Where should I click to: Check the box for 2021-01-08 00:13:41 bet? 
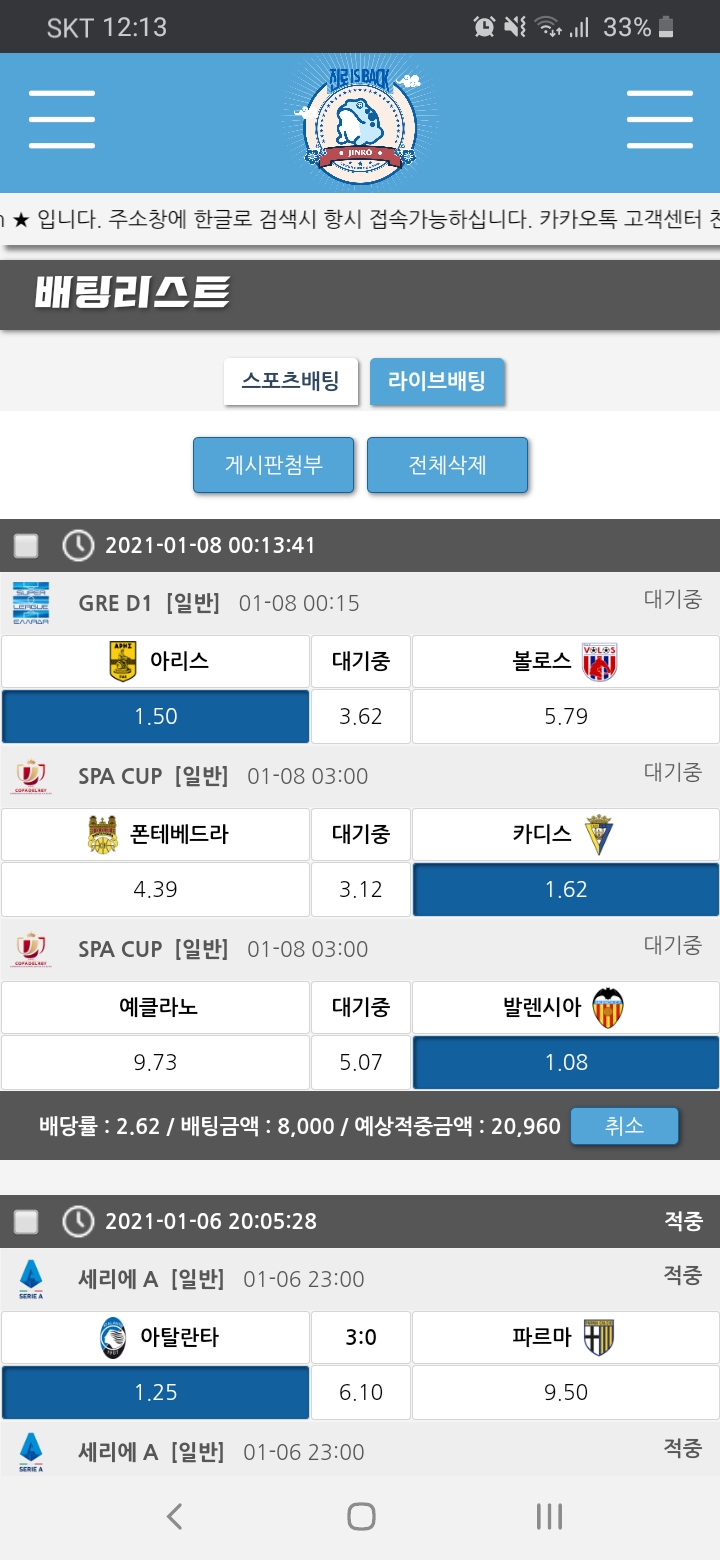point(26,545)
